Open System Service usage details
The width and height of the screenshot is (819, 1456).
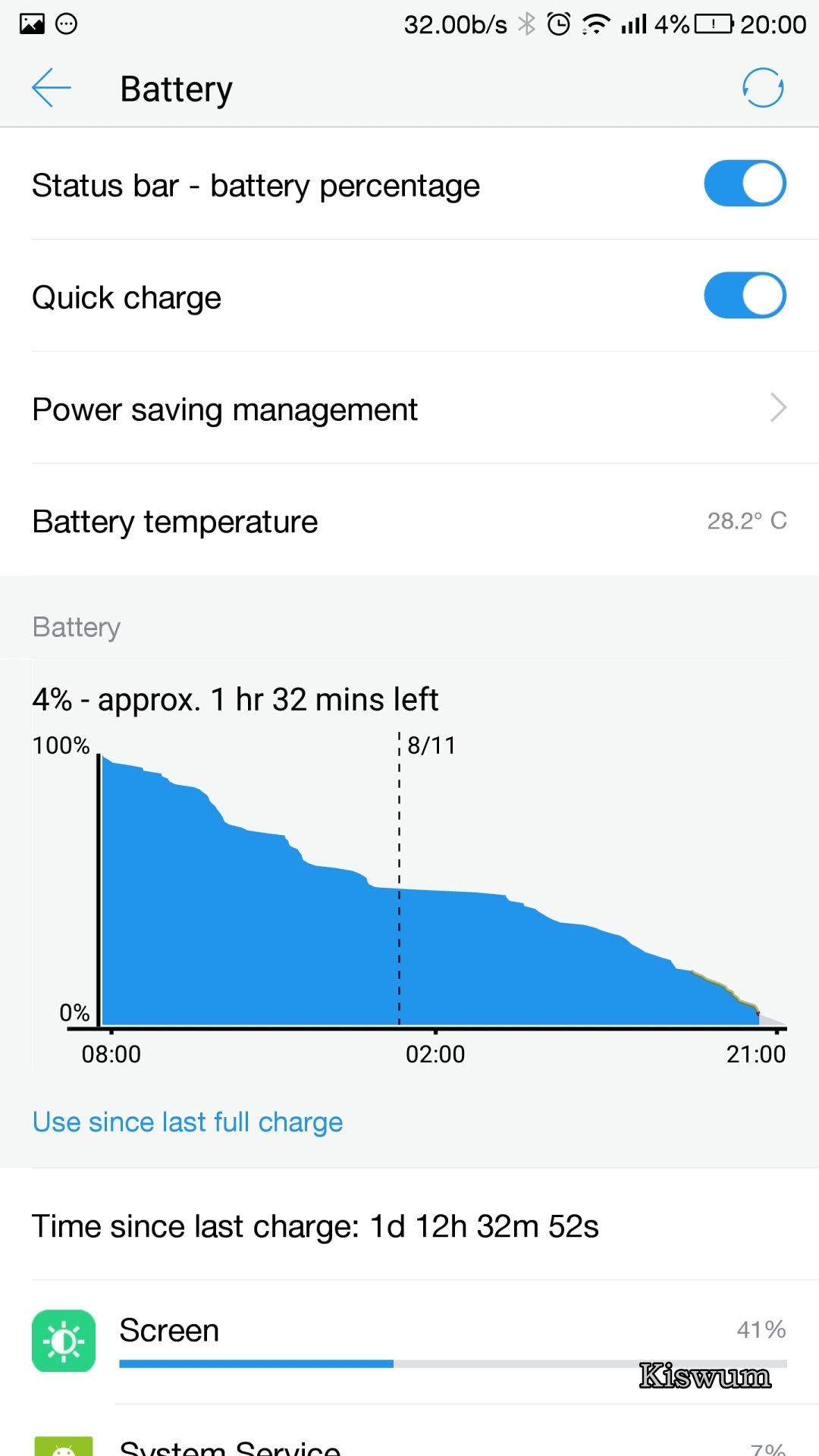[x=409, y=1433]
